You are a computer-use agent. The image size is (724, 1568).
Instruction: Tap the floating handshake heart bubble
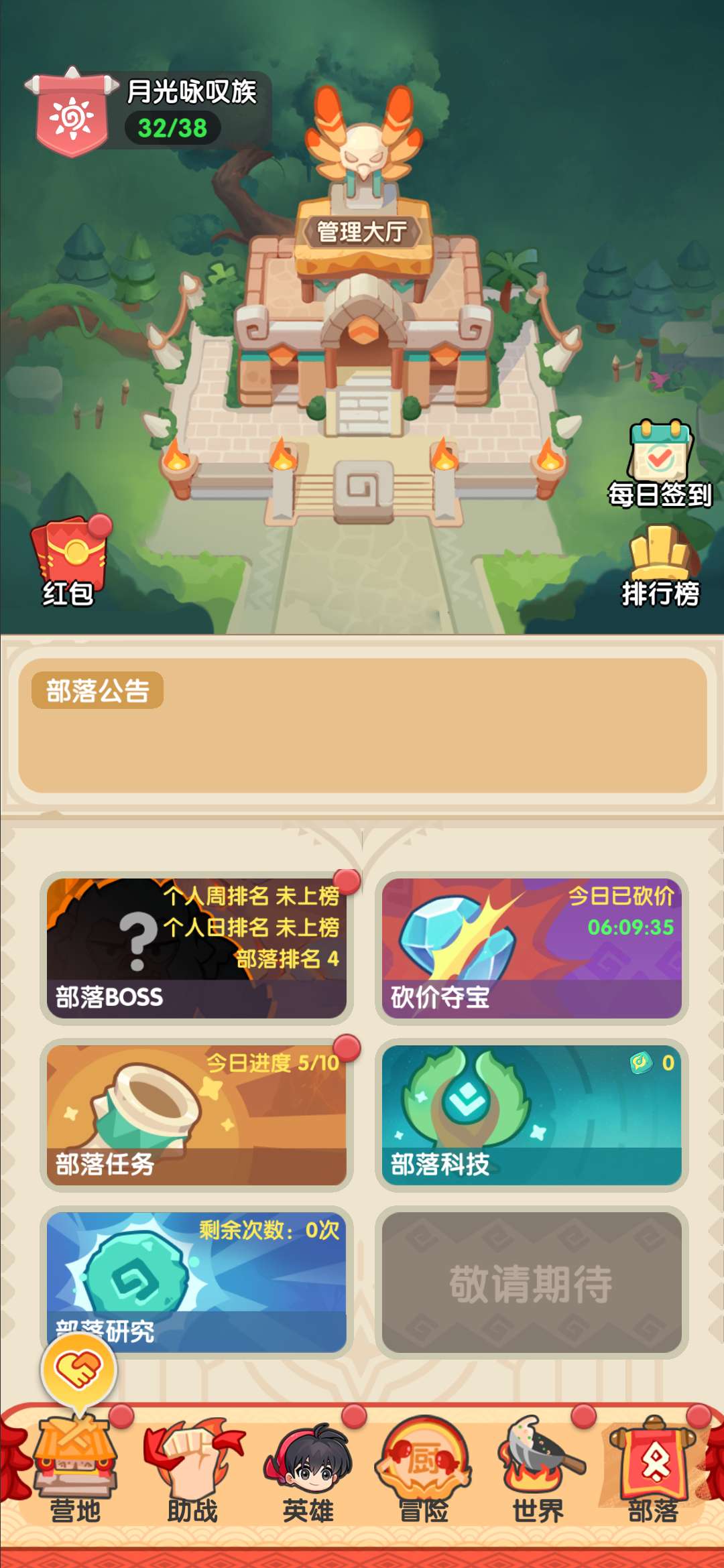79,1370
